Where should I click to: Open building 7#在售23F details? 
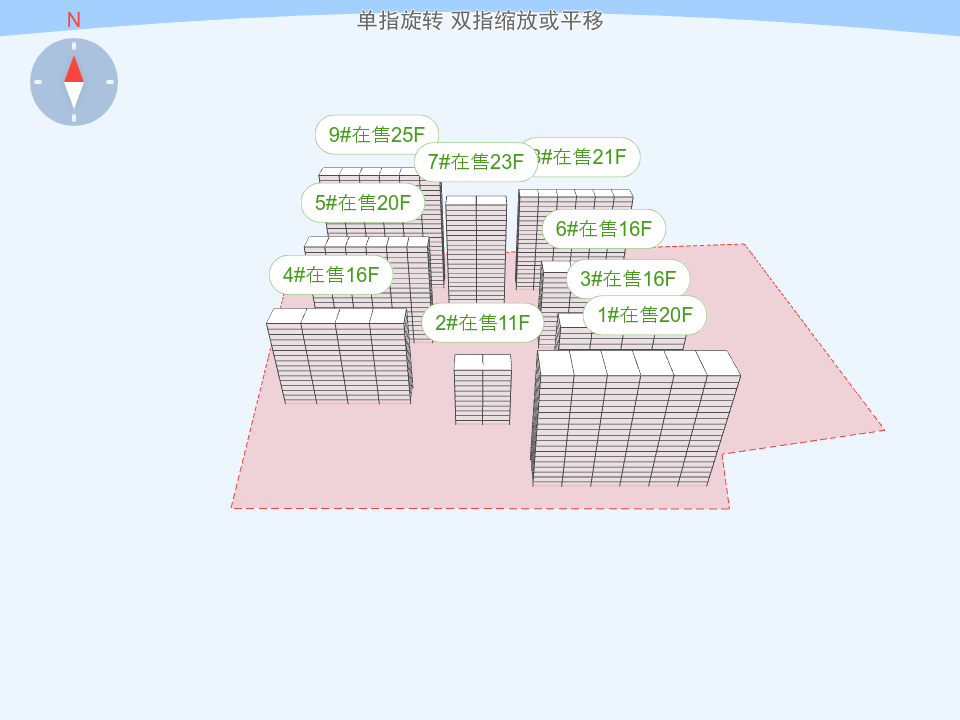[476, 162]
